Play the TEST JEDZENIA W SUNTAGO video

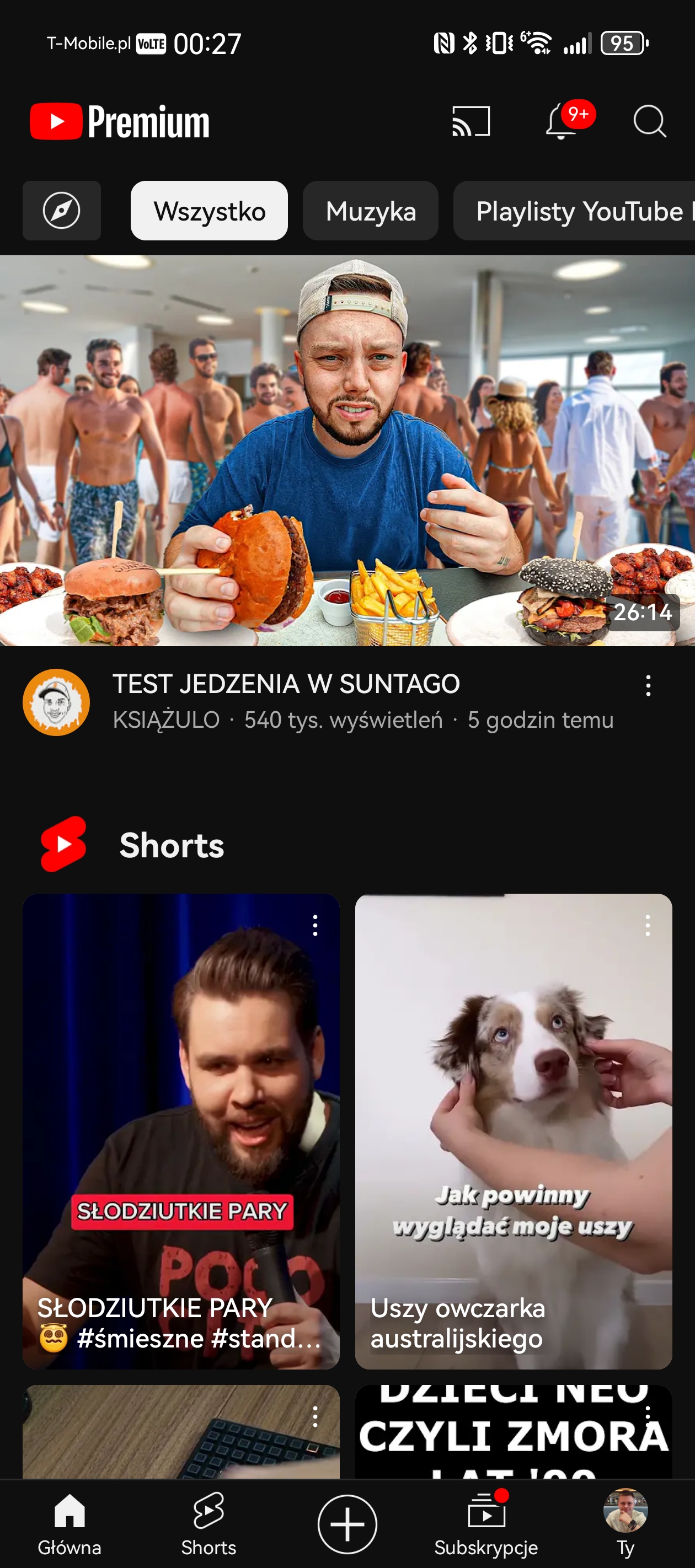coord(347,450)
